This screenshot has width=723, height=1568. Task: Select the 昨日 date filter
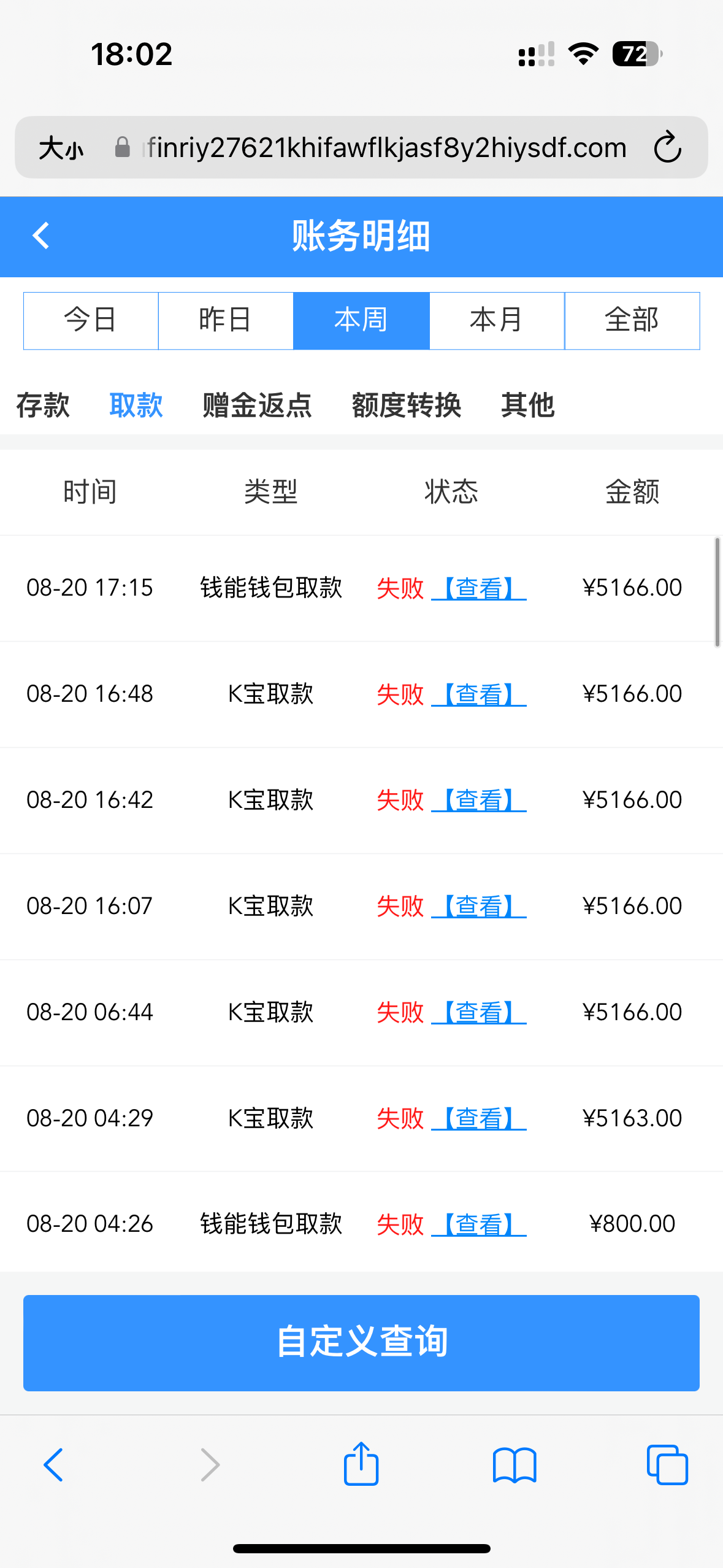[226, 321]
